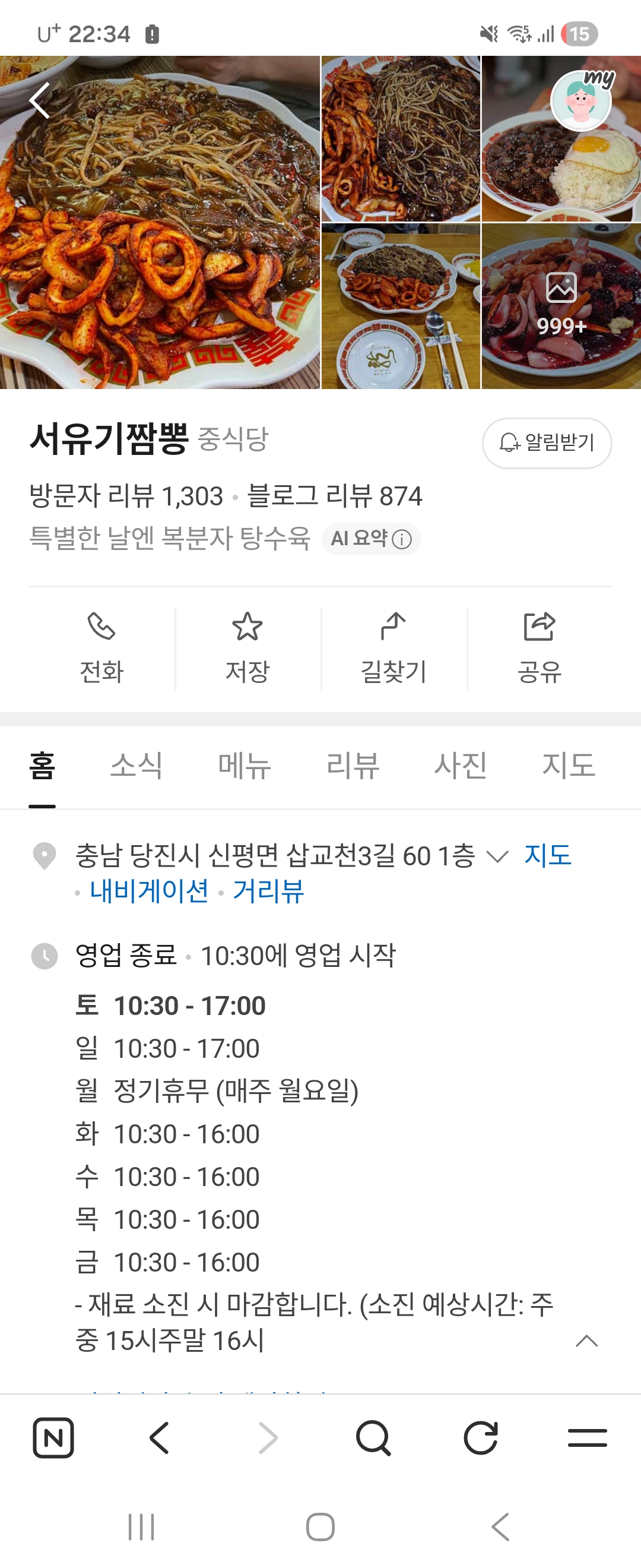
Task: Tap the 알림받기 notification button
Action: tap(546, 442)
